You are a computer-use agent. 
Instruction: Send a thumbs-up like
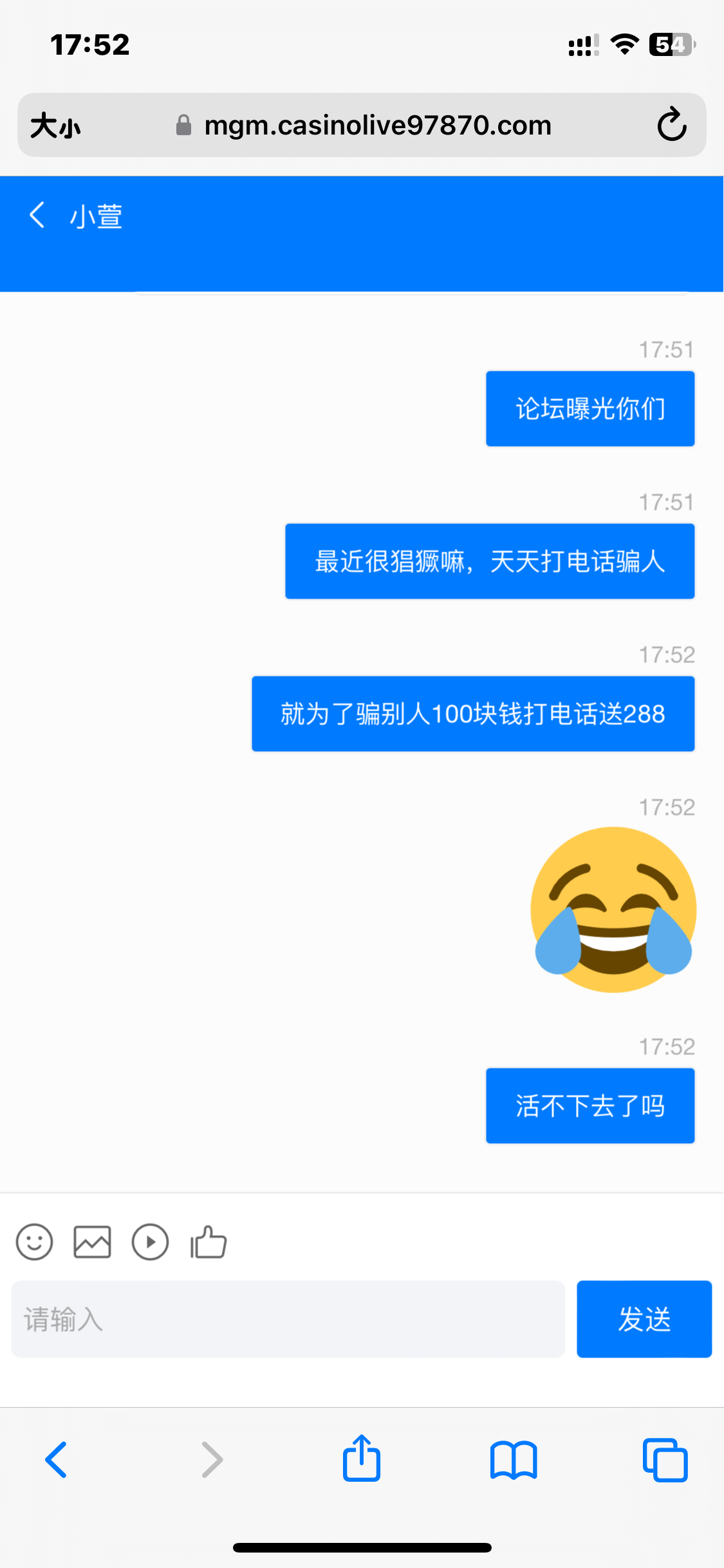pos(209,1242)
